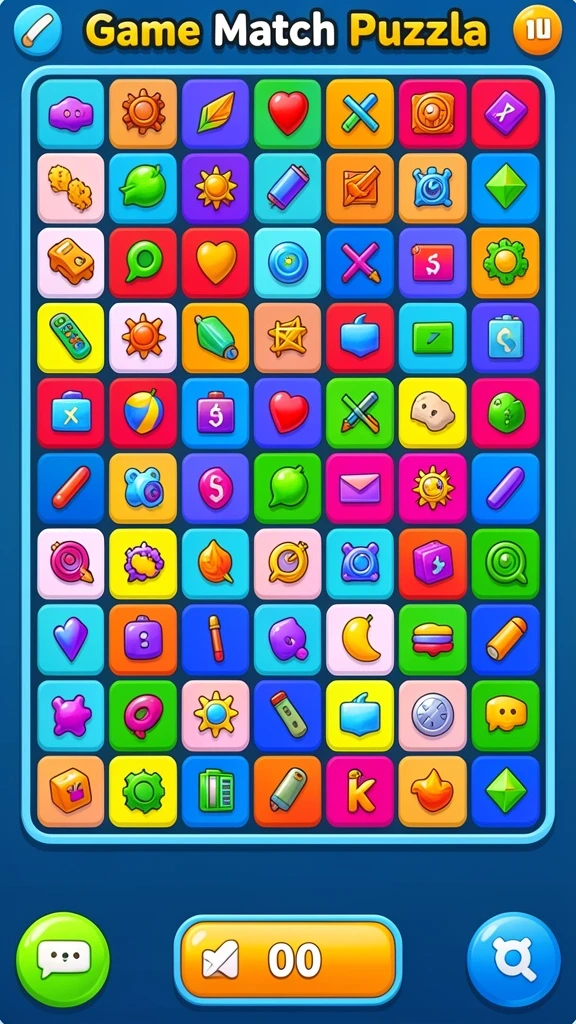Tap the purple cloud tile
This screenshot has height=1024, width=576.
coord(71,114)
